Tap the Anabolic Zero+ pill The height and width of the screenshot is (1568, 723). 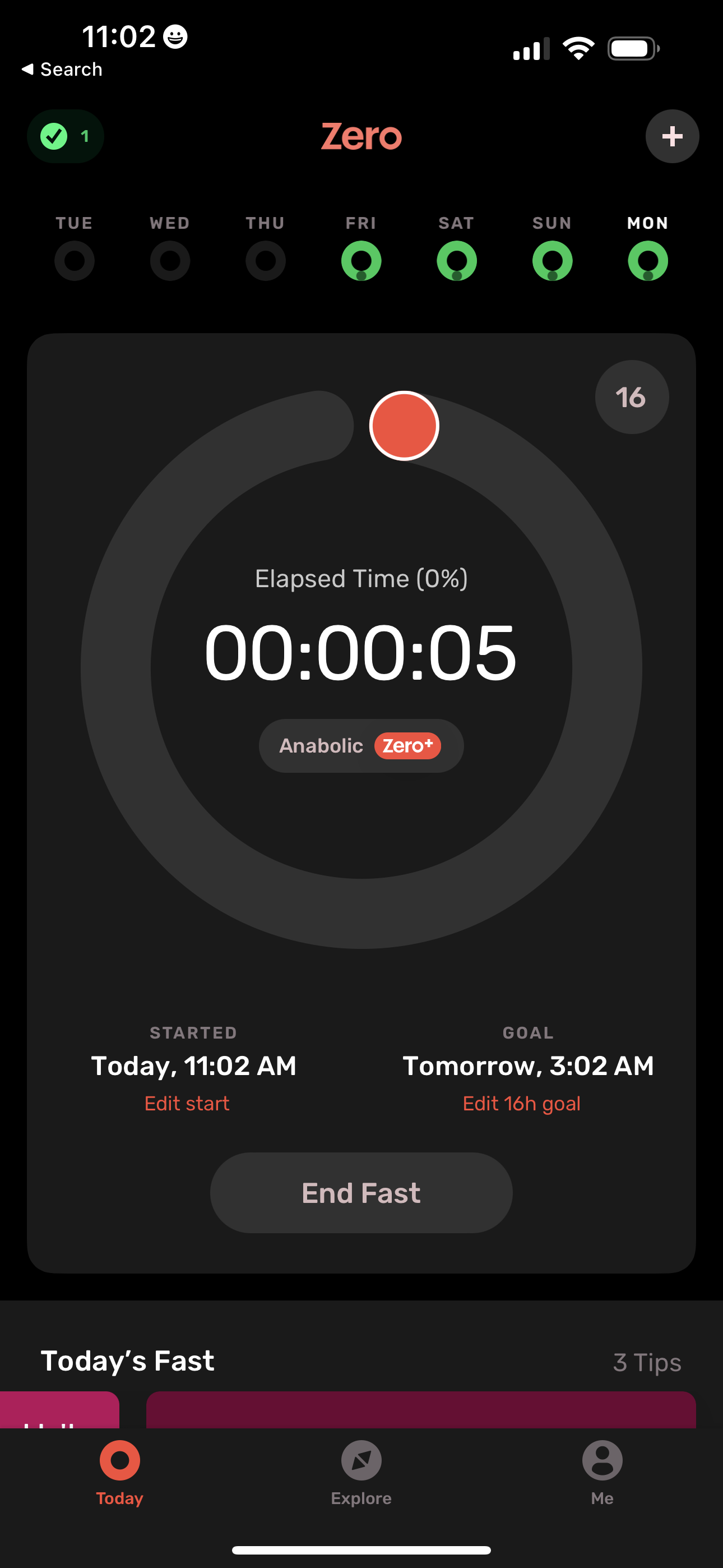(360, 746)
